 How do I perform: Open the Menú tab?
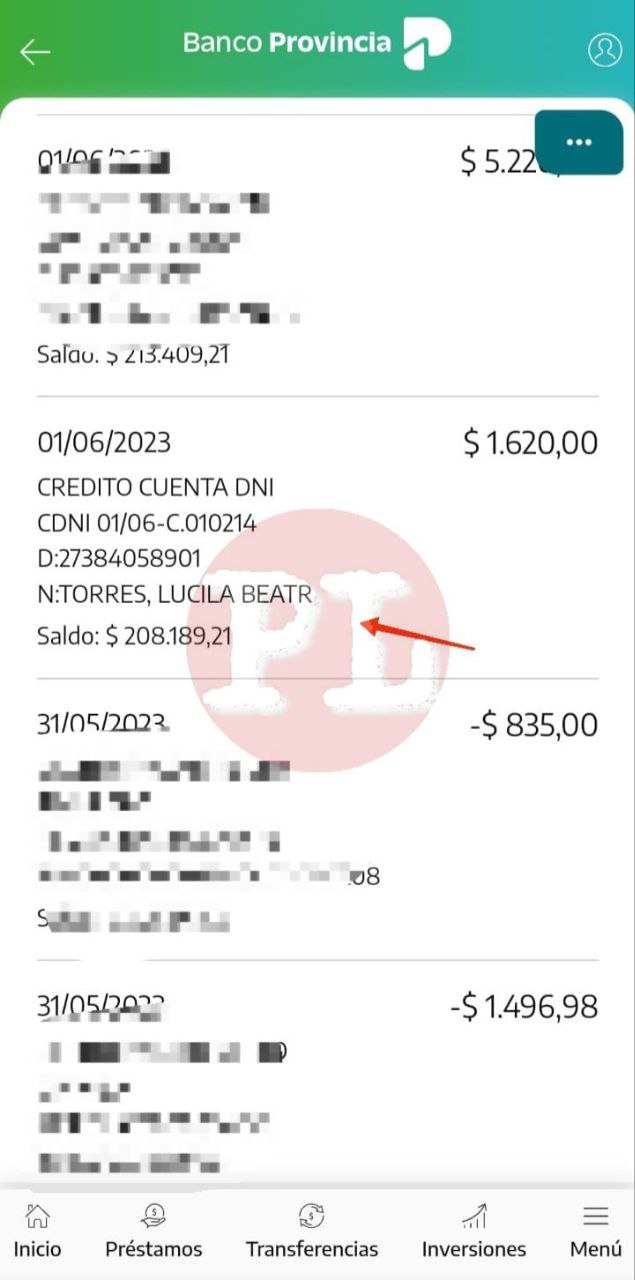pyautogui.click(x=596, y=1232)
